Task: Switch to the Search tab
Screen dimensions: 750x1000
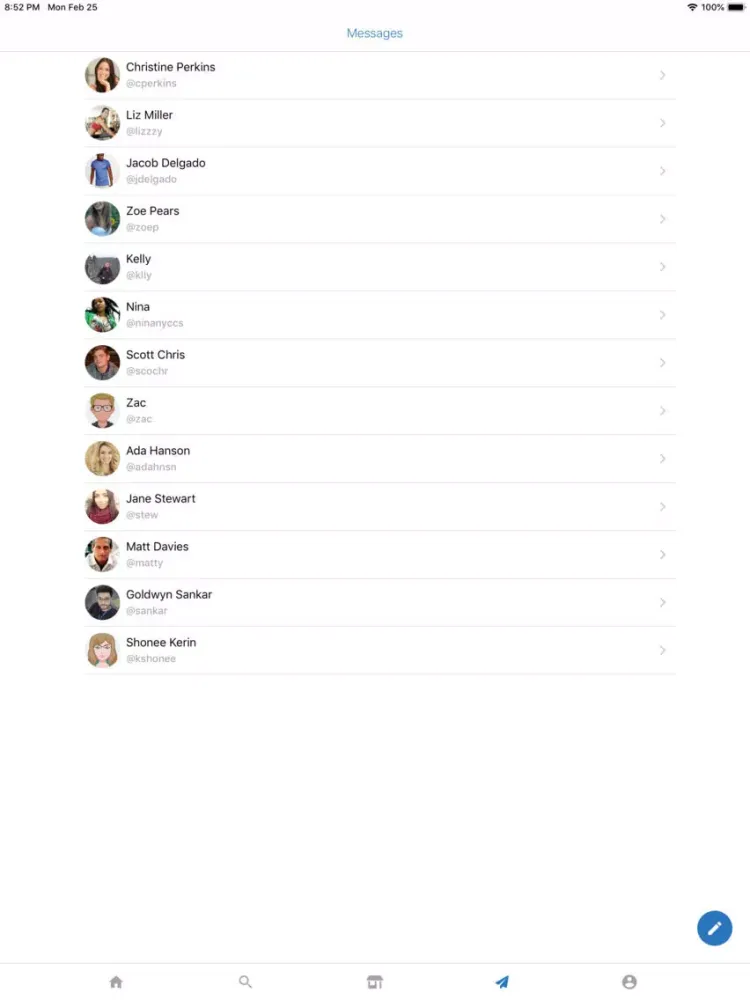Action: (245, 982)
